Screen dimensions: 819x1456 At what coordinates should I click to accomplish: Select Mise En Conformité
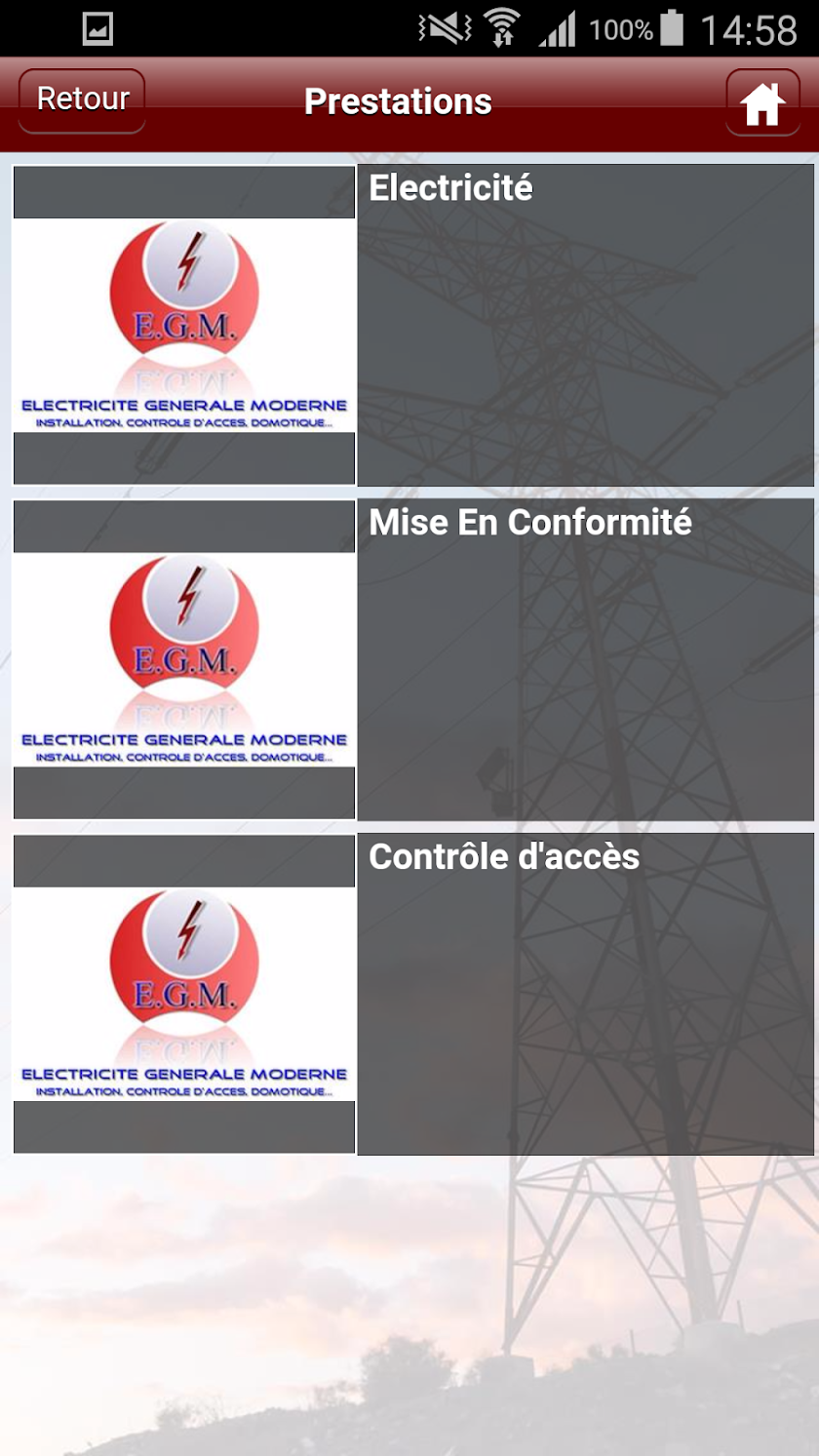(x=529, y=523)
